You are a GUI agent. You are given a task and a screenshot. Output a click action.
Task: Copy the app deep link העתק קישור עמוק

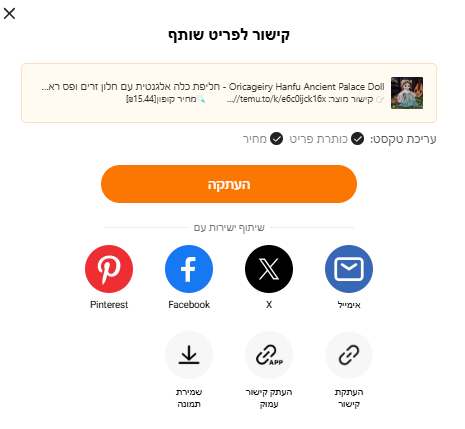(x=269, y=355)
